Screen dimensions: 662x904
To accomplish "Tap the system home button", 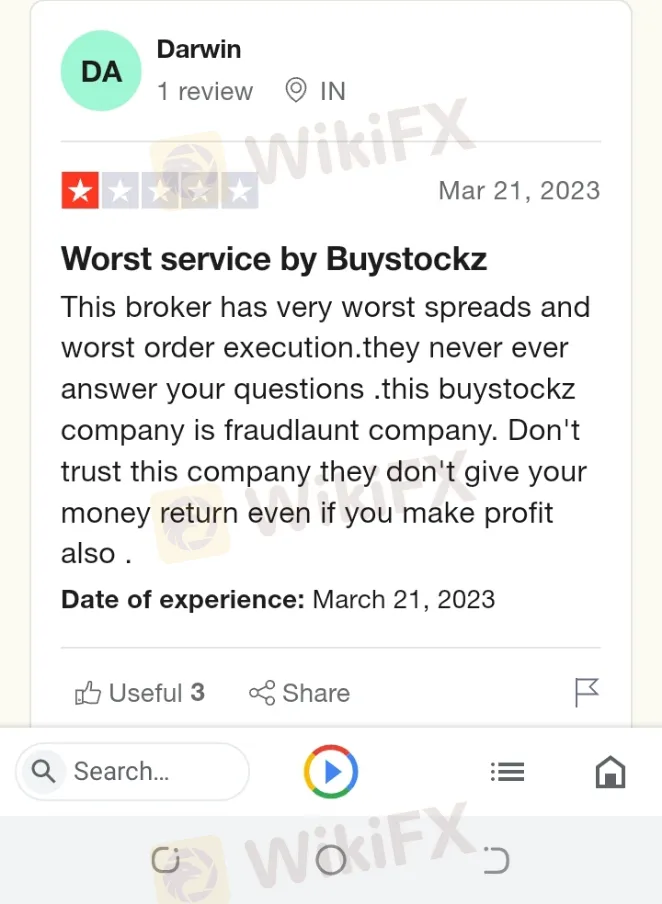I will pos(331,860).
